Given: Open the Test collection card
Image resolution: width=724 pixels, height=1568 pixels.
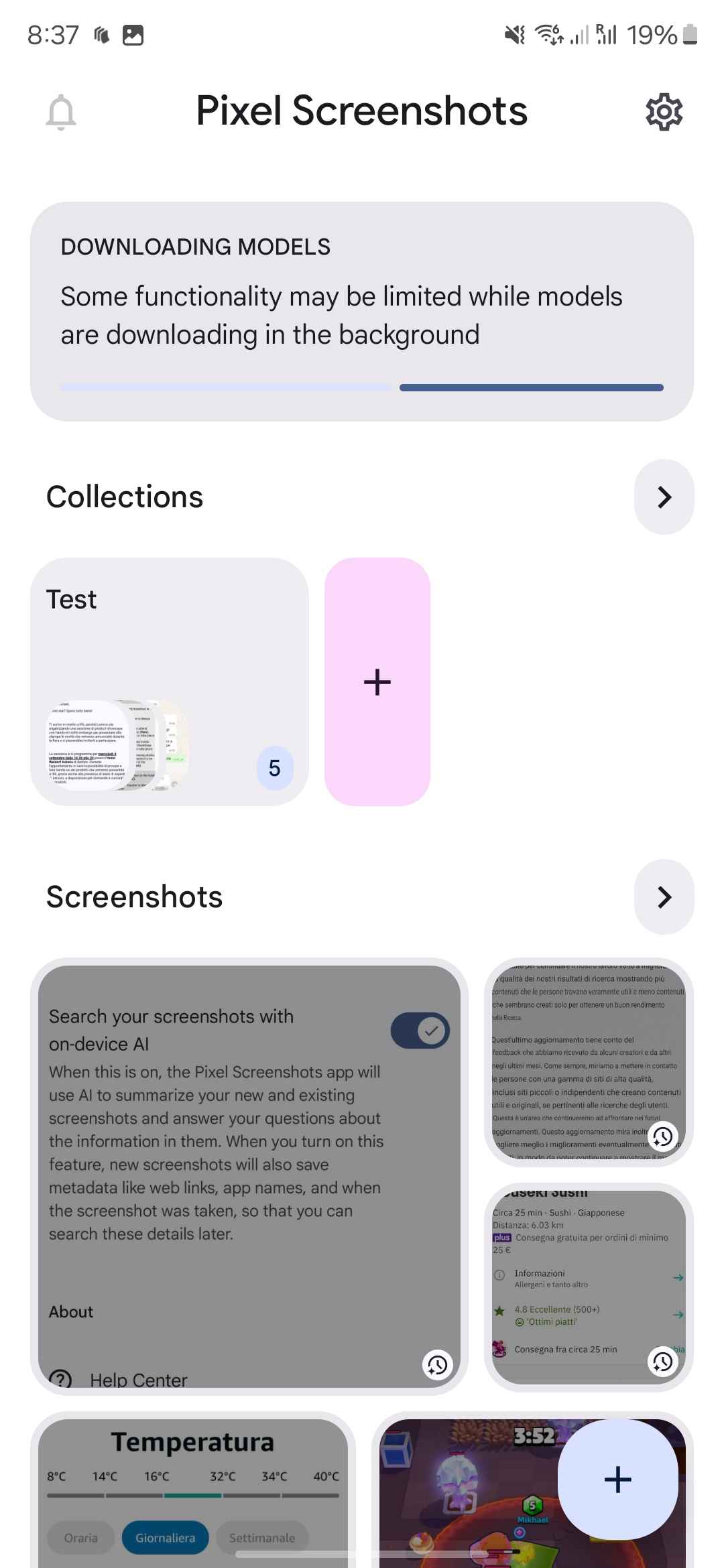Looking at the screenshot, I should [x=170, y=681].
